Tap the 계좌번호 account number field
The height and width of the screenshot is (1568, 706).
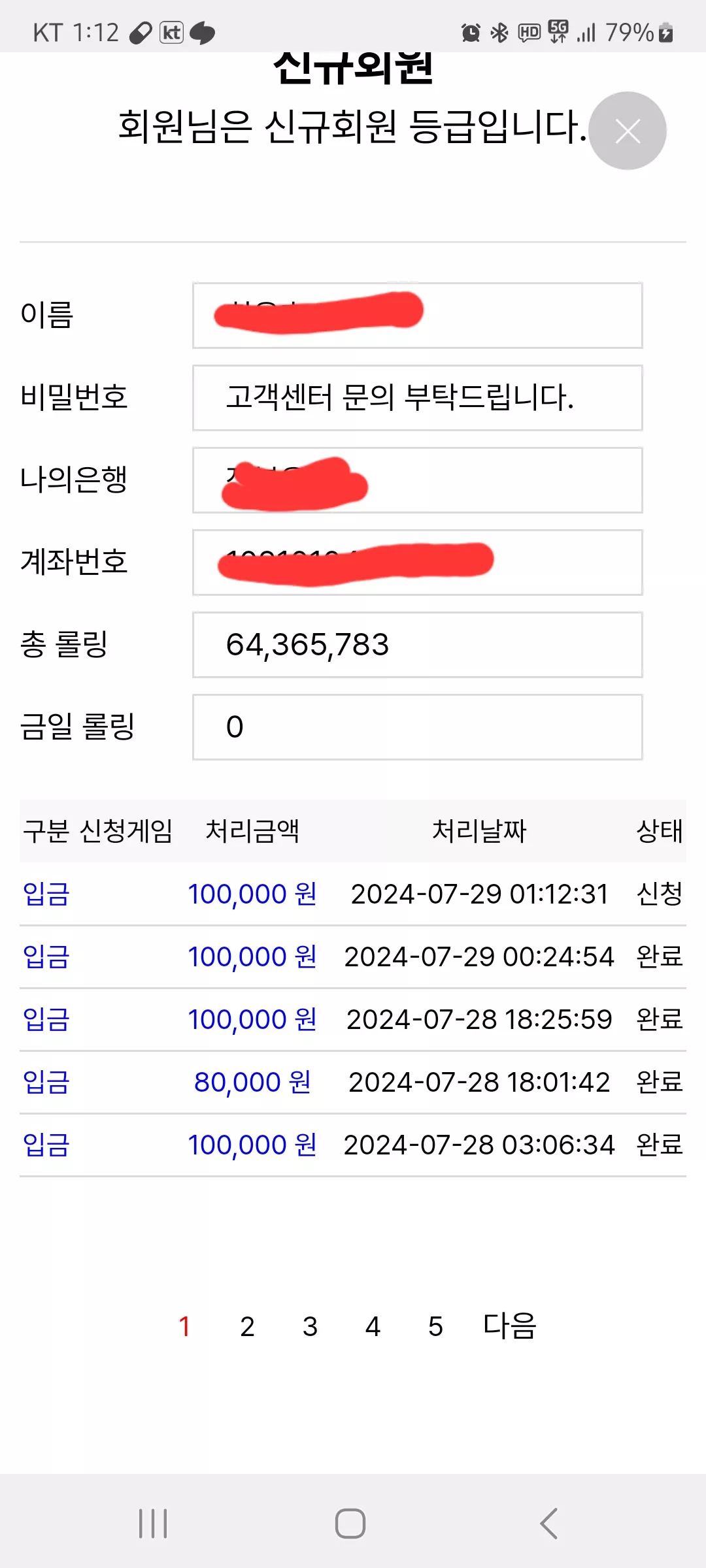pyautogui.click(x=418, y=563)
